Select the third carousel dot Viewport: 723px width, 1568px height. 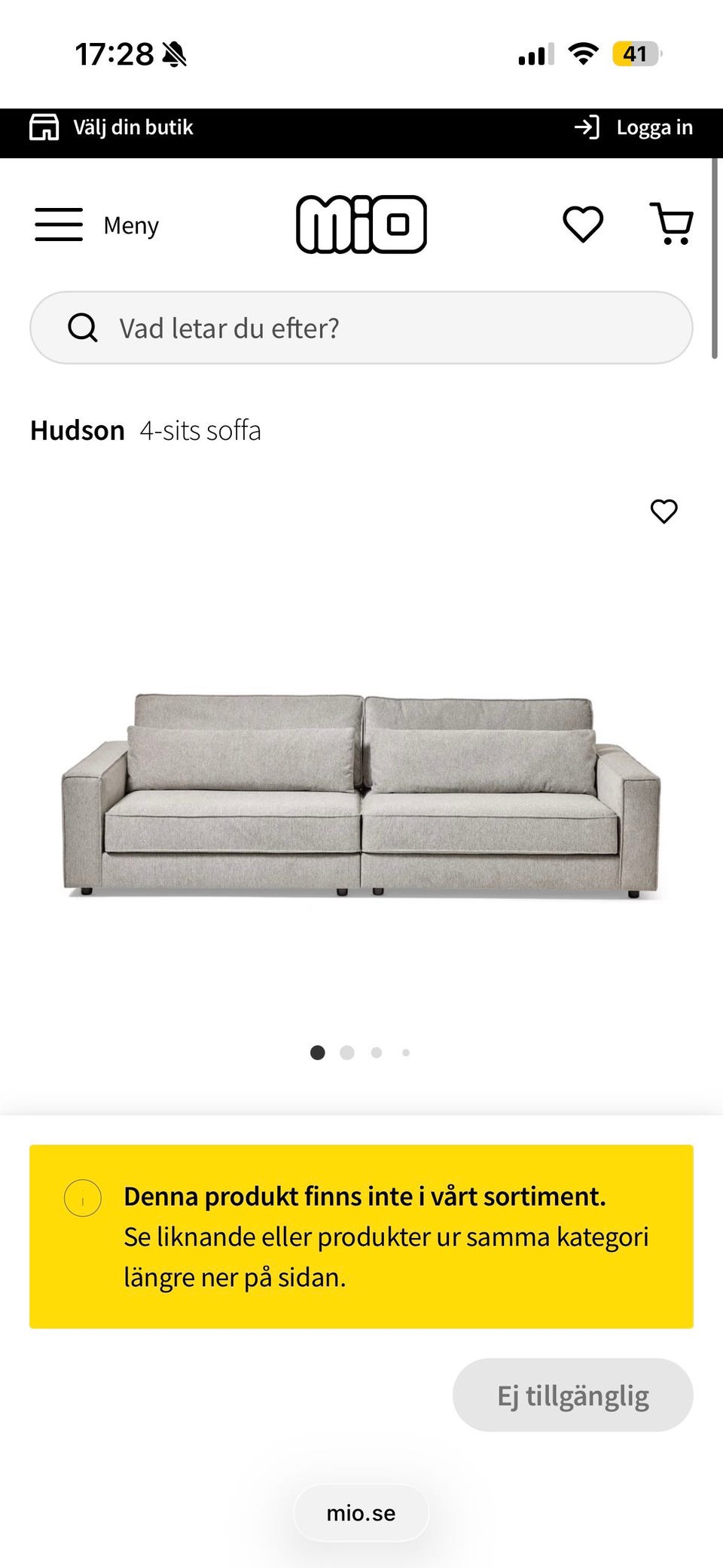click(377, 1052)
